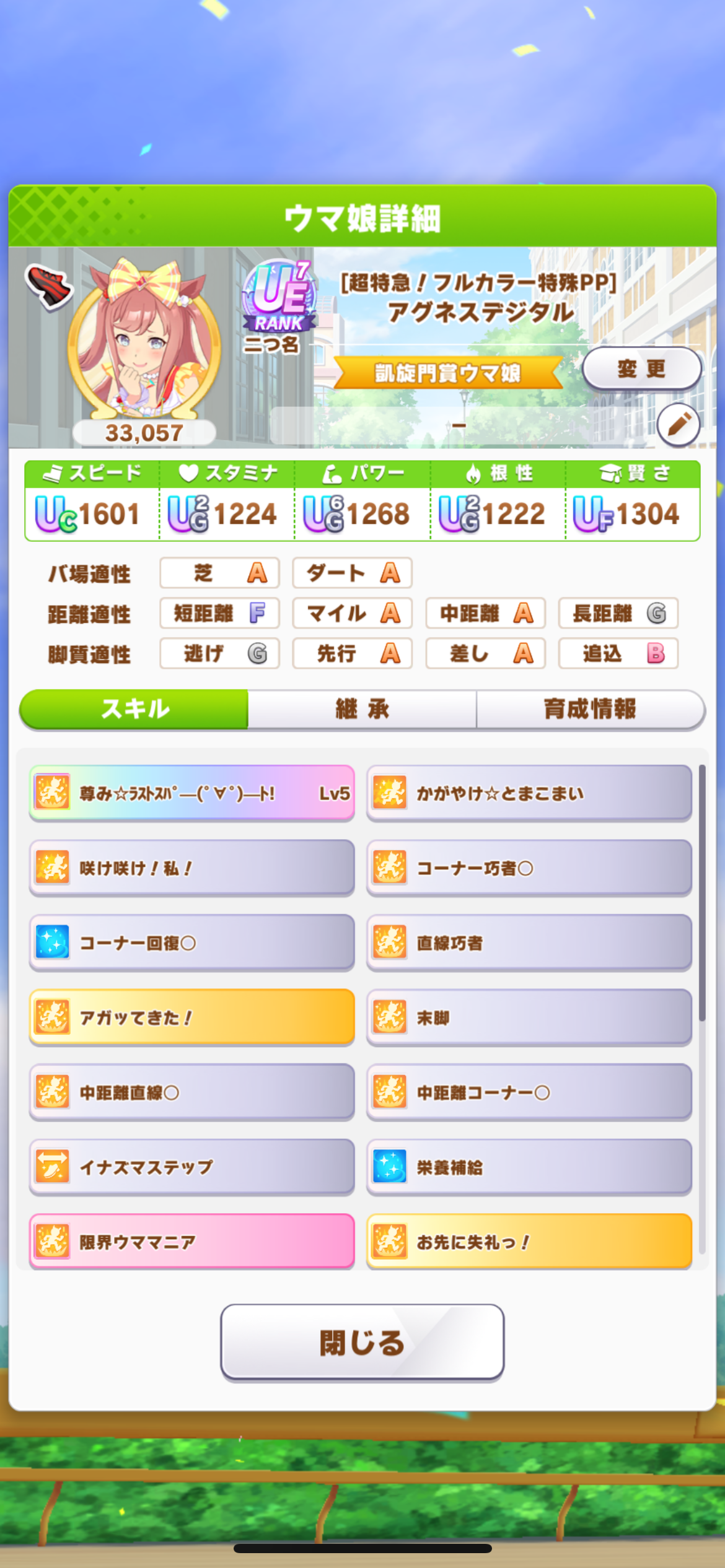This screenshot has height=1568, width=725.
Task: Open the 直線巧者 skill
Action: [x=529, y=943]
